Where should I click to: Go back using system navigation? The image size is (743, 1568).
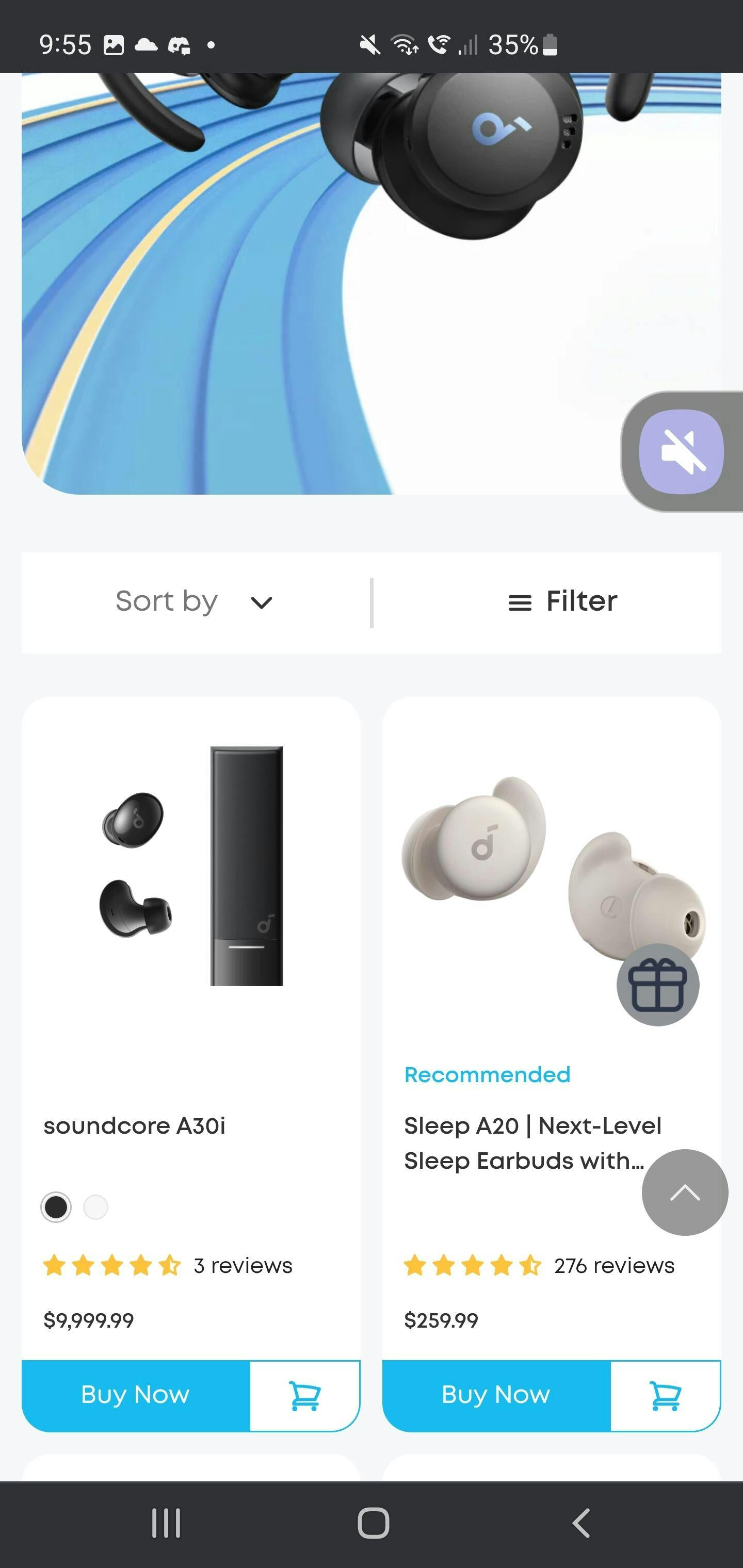[x=581, y=1523]
